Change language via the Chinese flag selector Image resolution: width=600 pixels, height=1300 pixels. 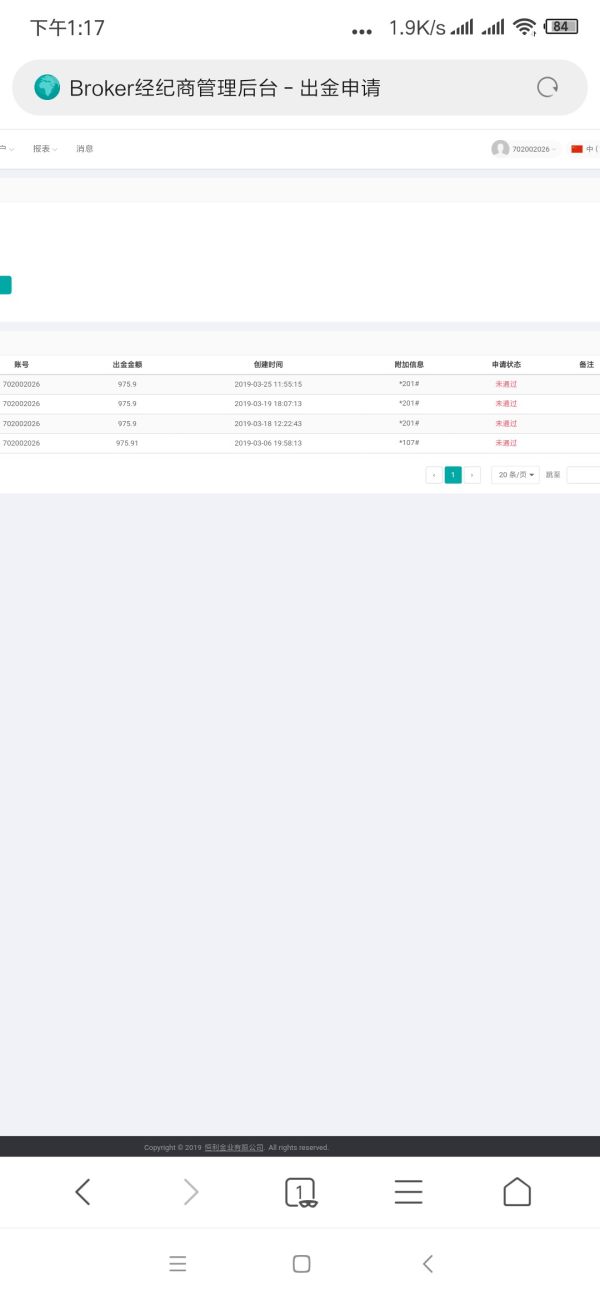583,149
